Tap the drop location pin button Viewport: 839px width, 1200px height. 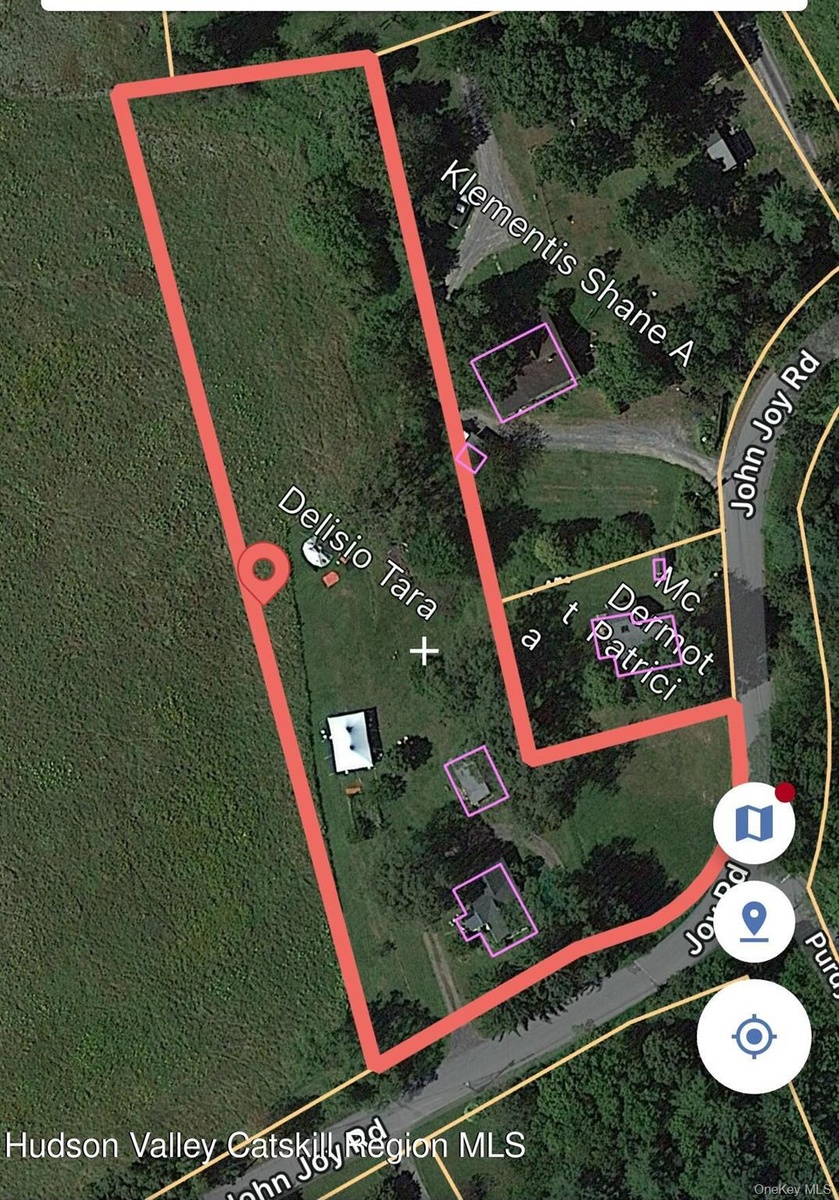tap(754, 921)
